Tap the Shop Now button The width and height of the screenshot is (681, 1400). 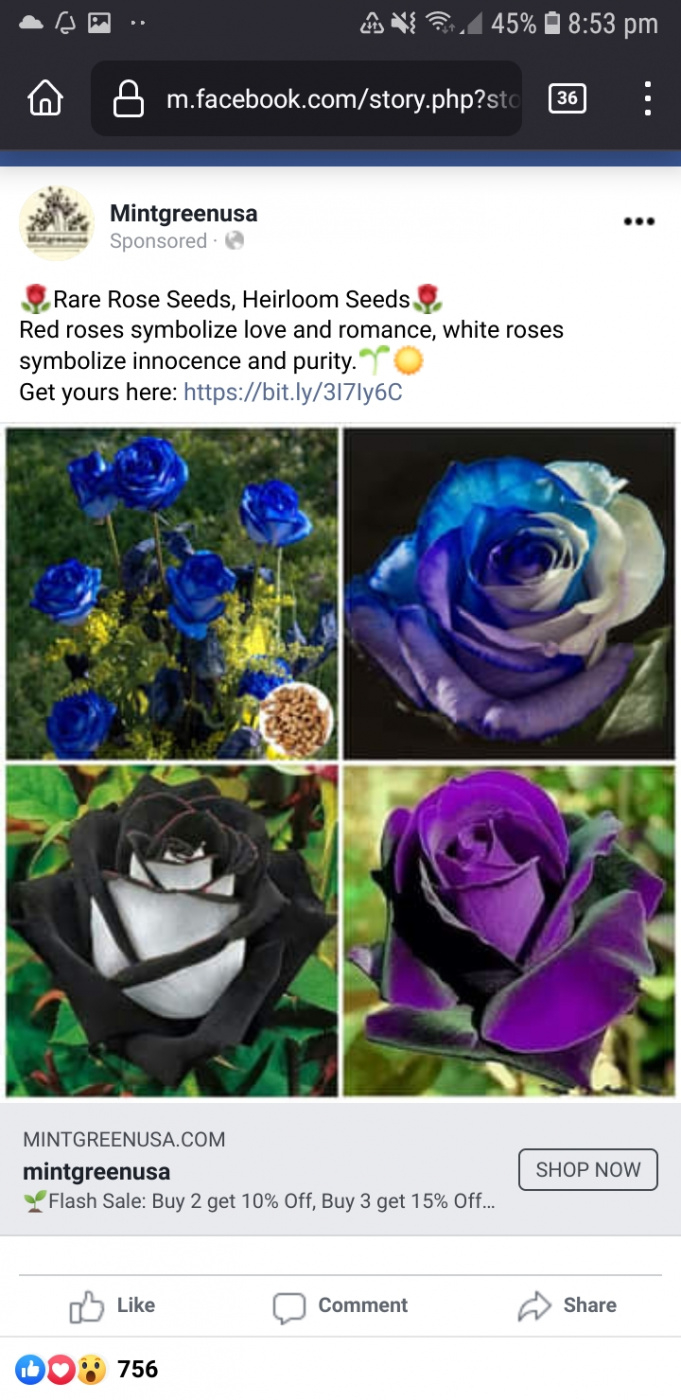pyautogui.click(x=587, y=1170)
